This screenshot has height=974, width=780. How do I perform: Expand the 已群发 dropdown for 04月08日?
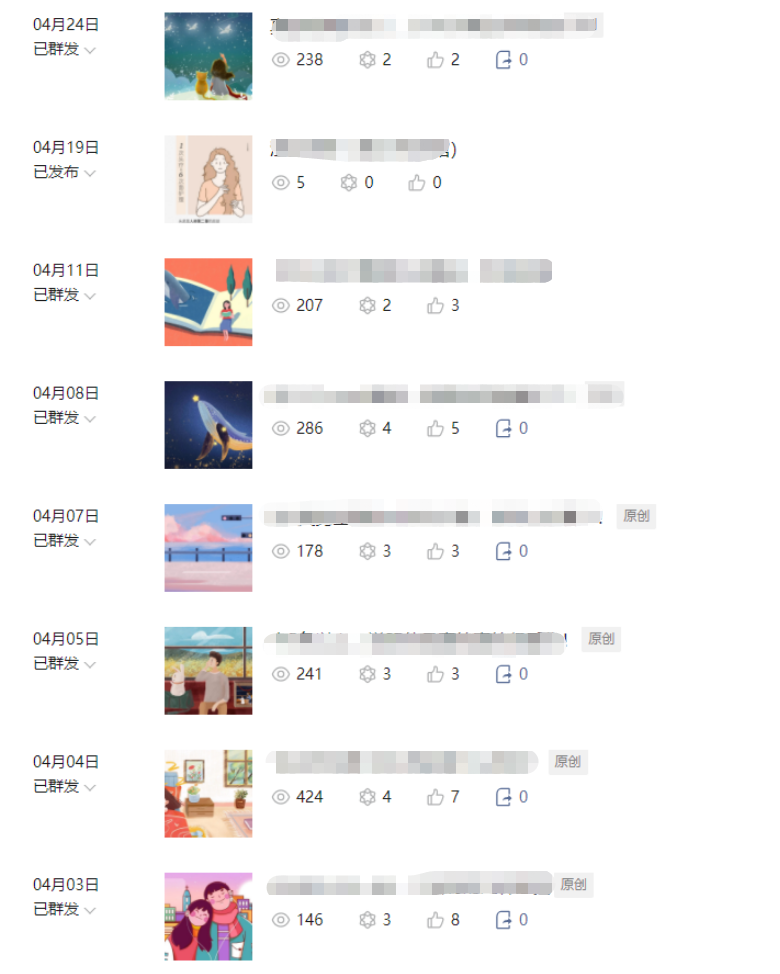coord(90,419)
